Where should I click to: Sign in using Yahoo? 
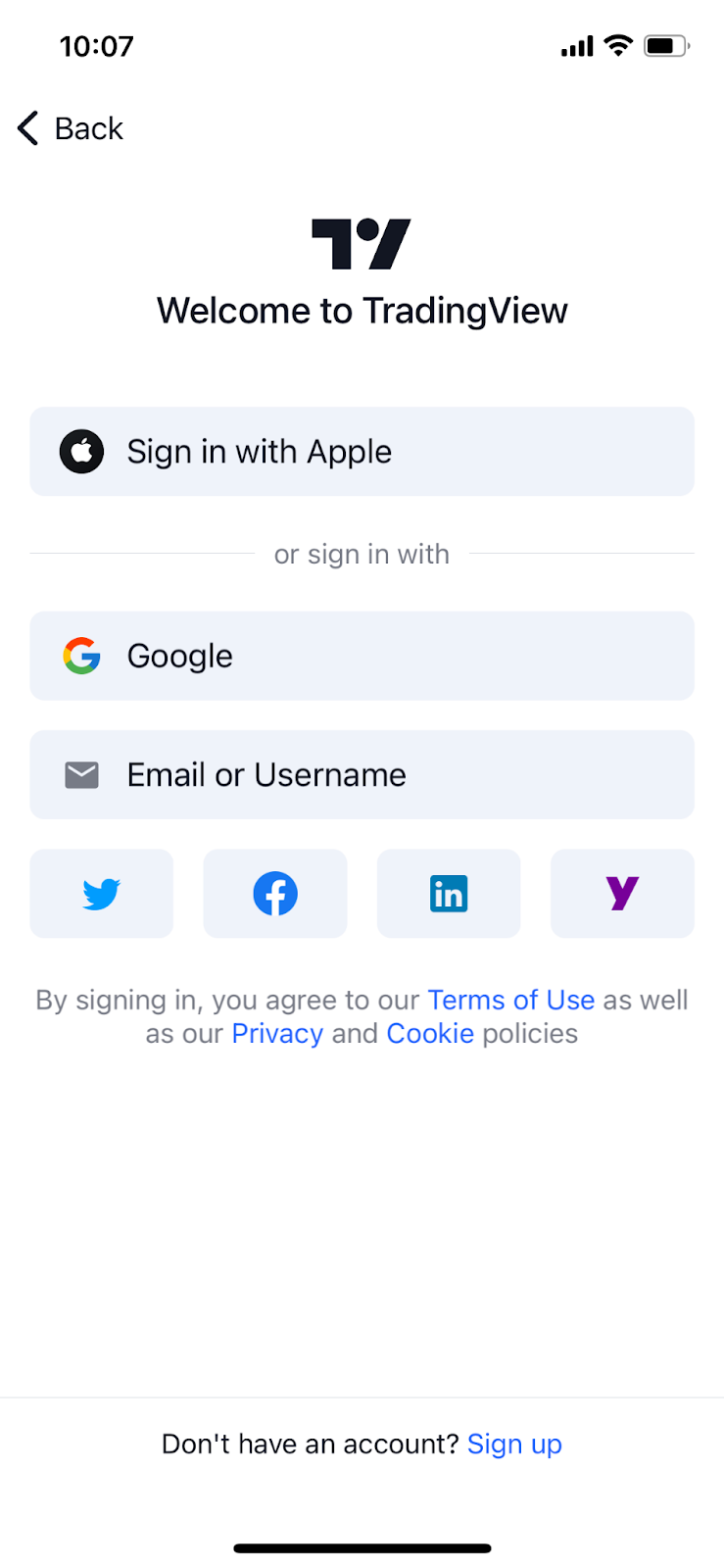coord(622,894)
